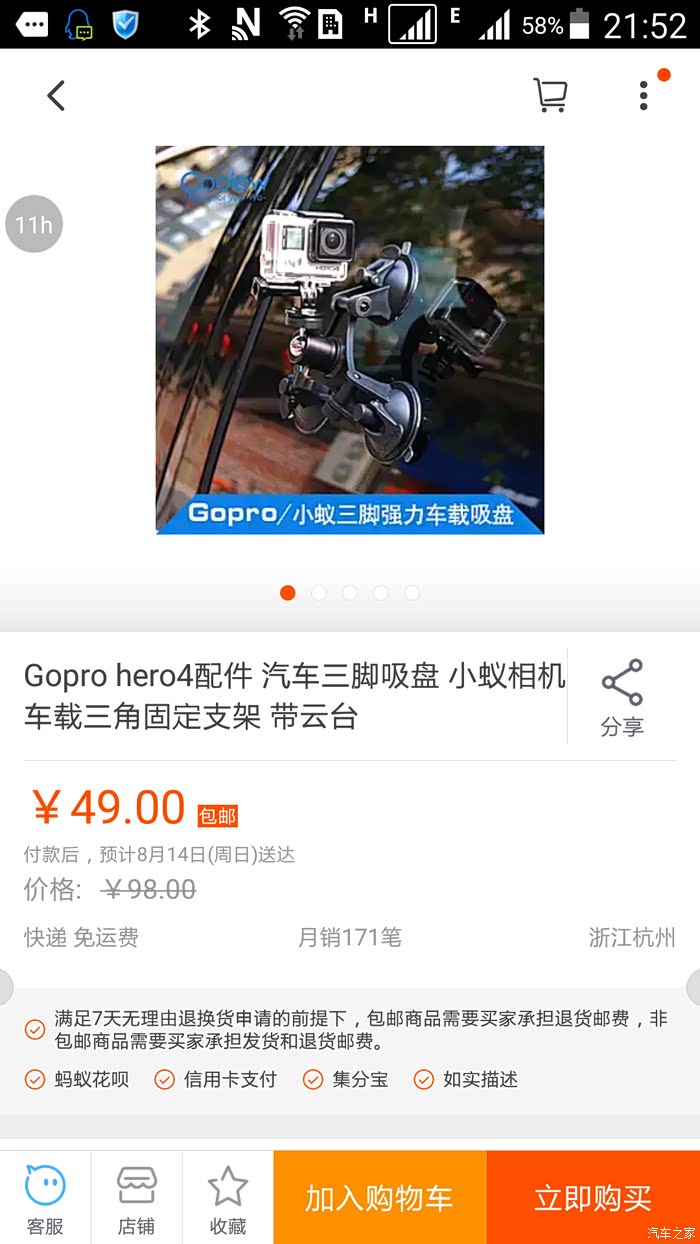Viewport: 700px width, 1244px height.
Task: Go back using the top arrow
Action: click(56, 96)
